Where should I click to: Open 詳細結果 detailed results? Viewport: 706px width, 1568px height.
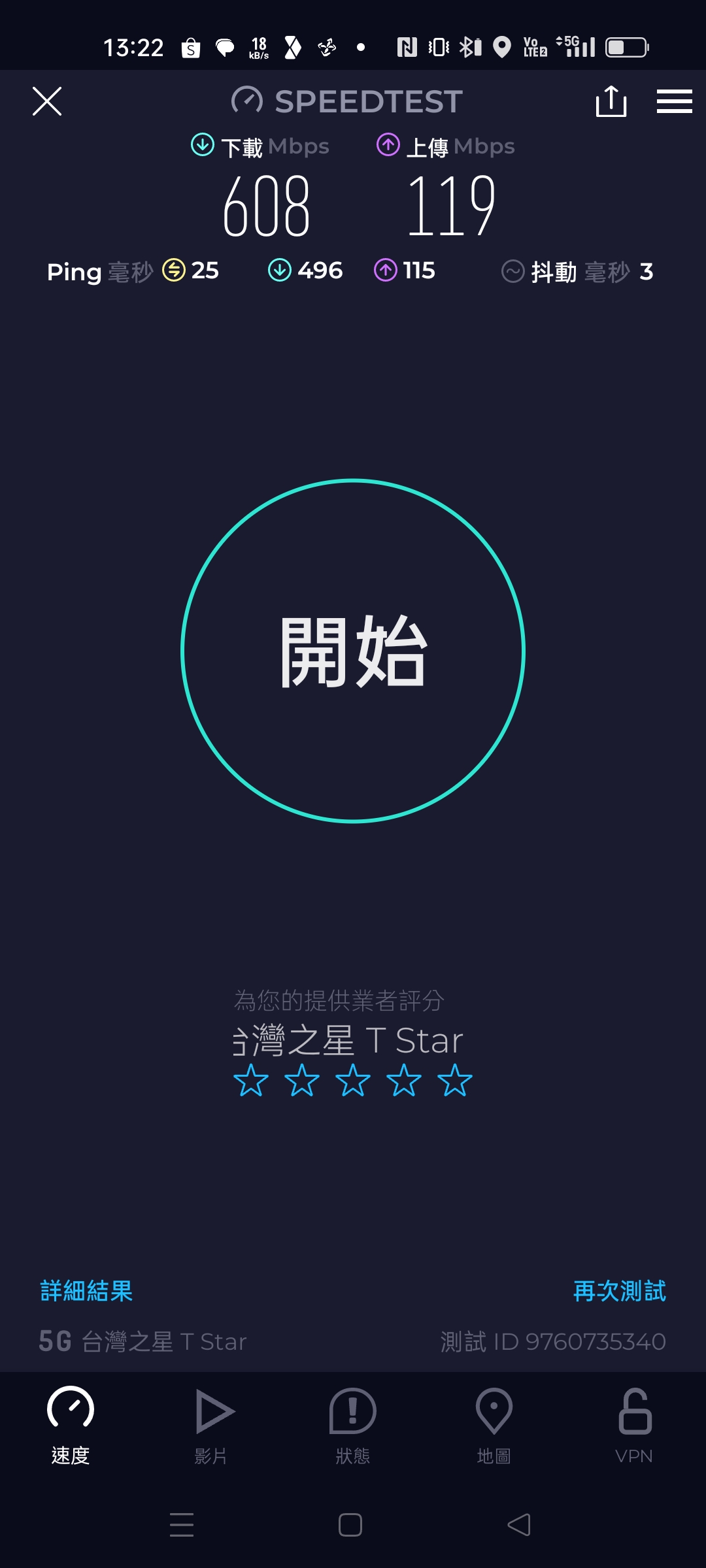pos(86,1291)
